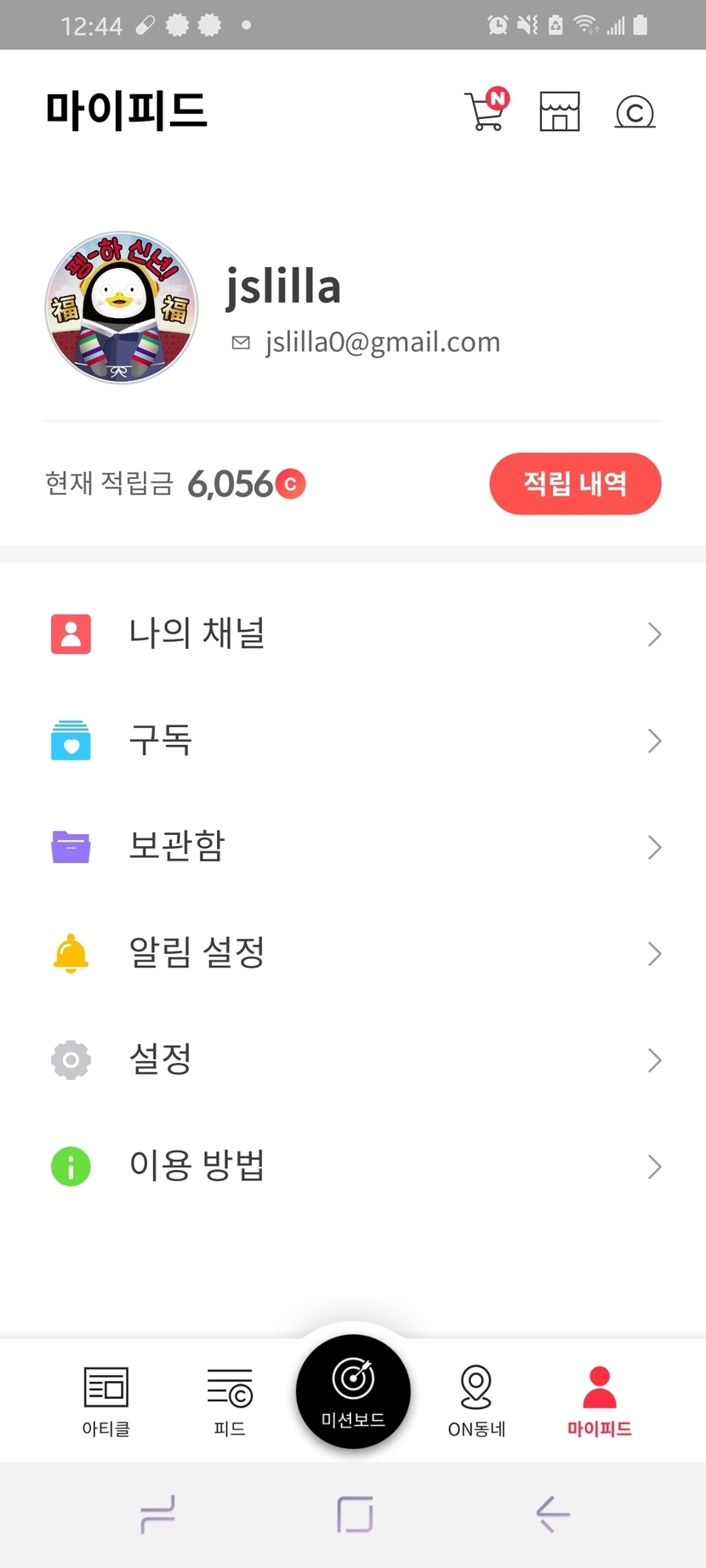Viewport: 706px width, 1568px height.
Task: Switch to the 아티클 tab
Action: [106, 1400]
